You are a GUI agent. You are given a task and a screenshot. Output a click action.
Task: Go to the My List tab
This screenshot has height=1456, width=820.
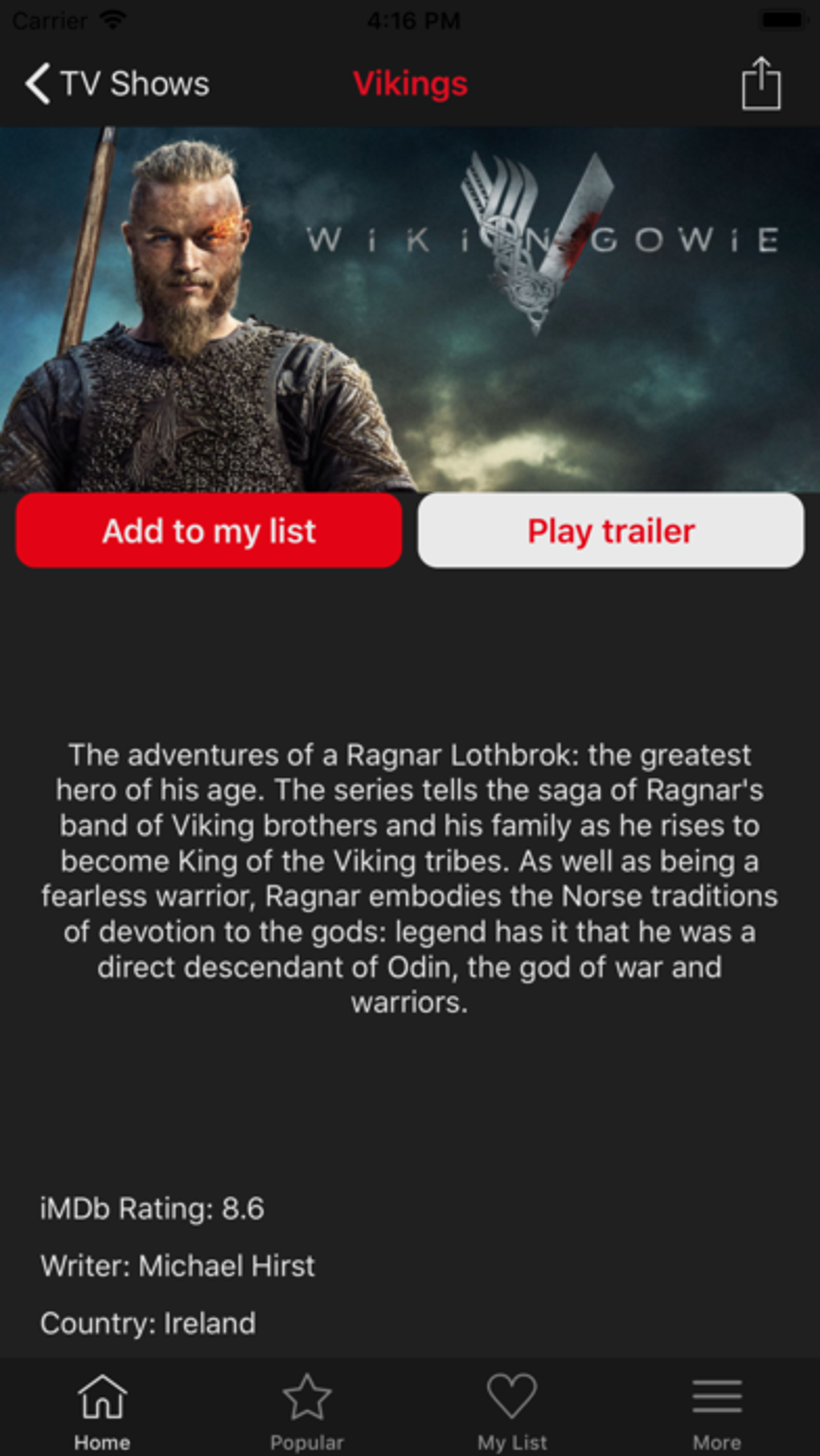512,1411
